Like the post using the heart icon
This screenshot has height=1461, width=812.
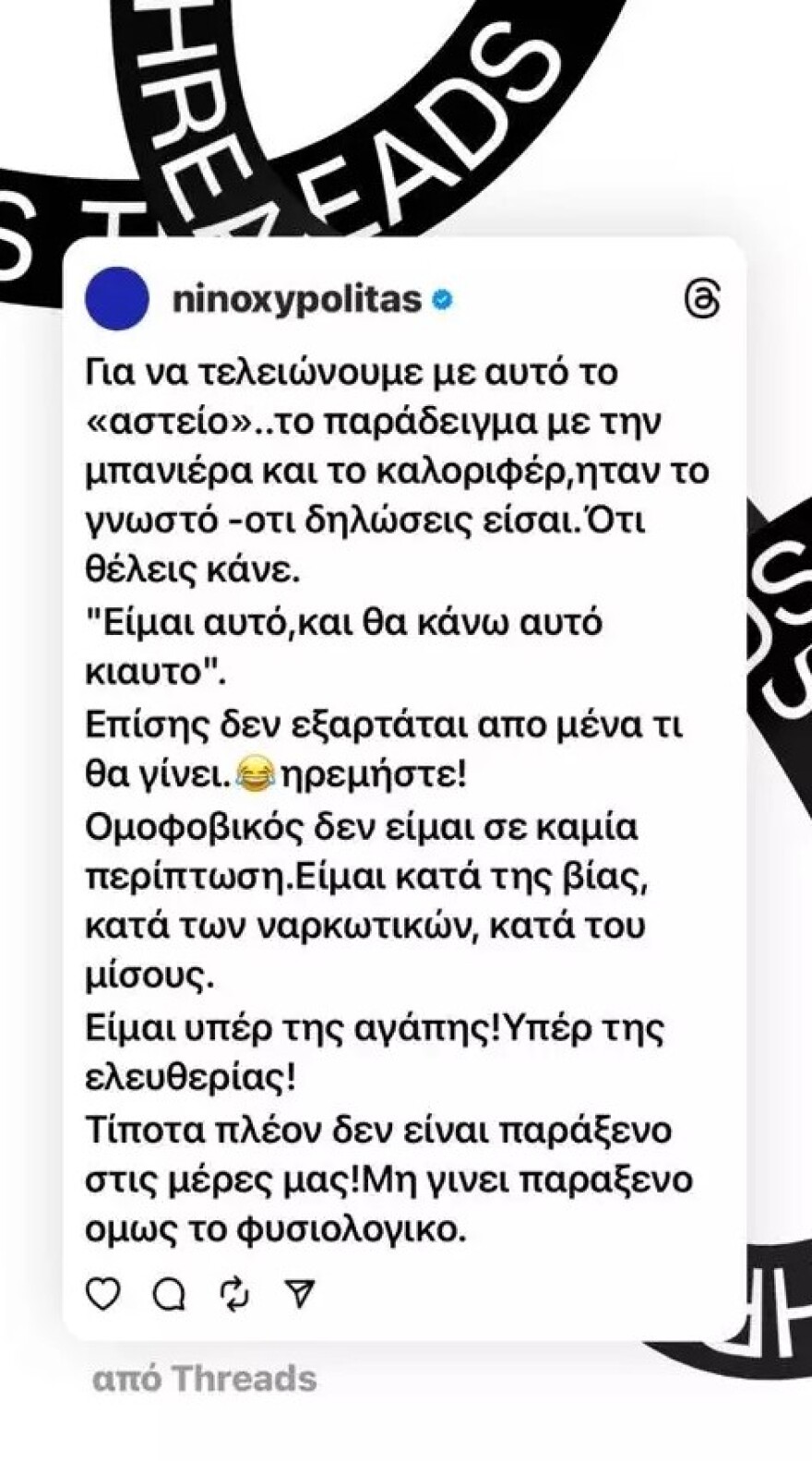click(103, 1295)
